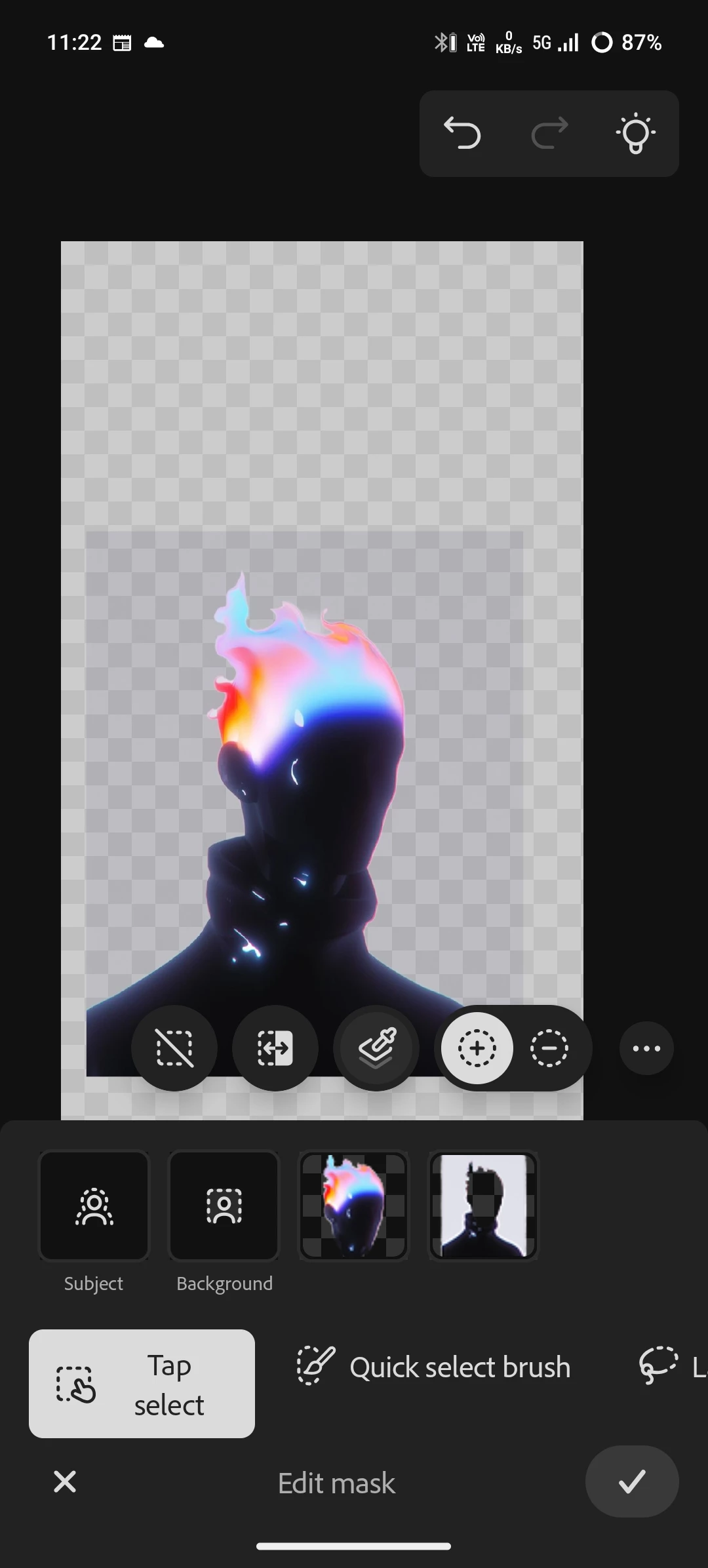The image size is (708, 1568).
Task: Confirm mask edits with the checkmark
Action: point(631,1481)
